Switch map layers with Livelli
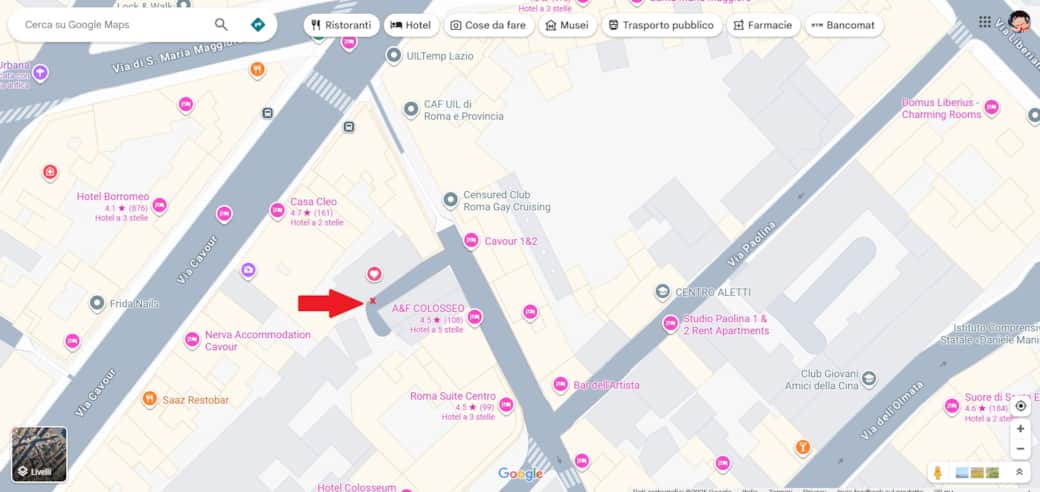Viewport: 1040px width, 492px height. tap(40, 454)
